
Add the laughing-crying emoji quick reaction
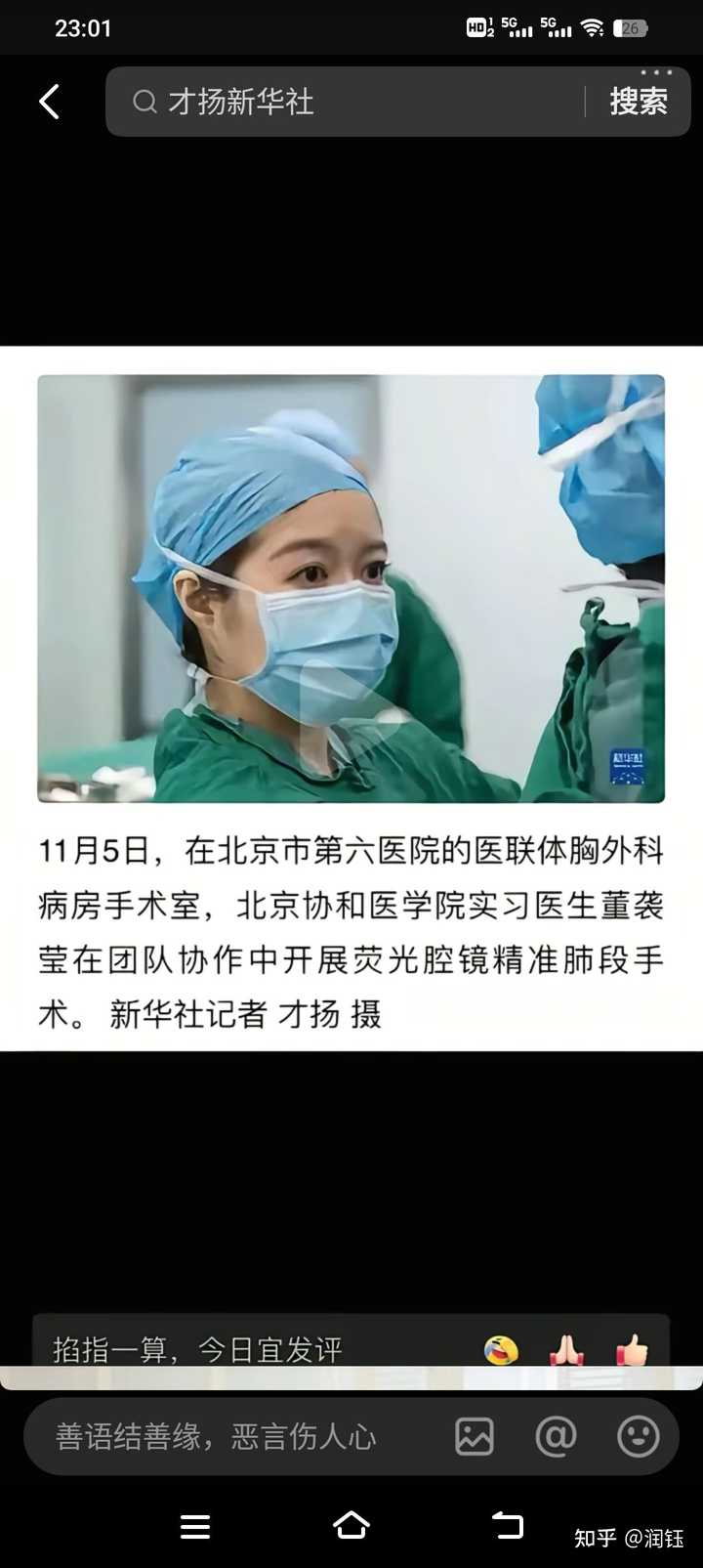point(501,1351)
